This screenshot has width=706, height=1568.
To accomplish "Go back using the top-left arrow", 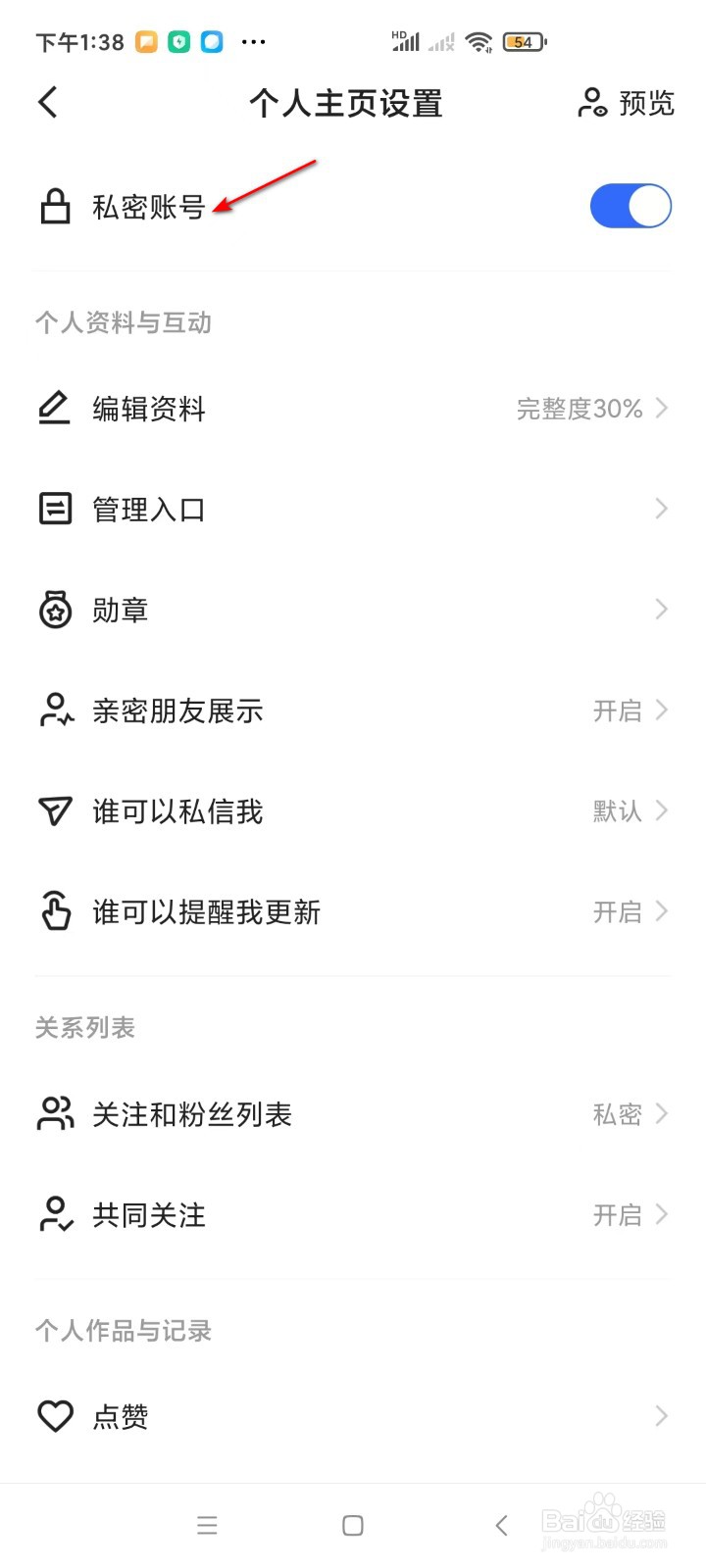I will [x=47, y=102].
